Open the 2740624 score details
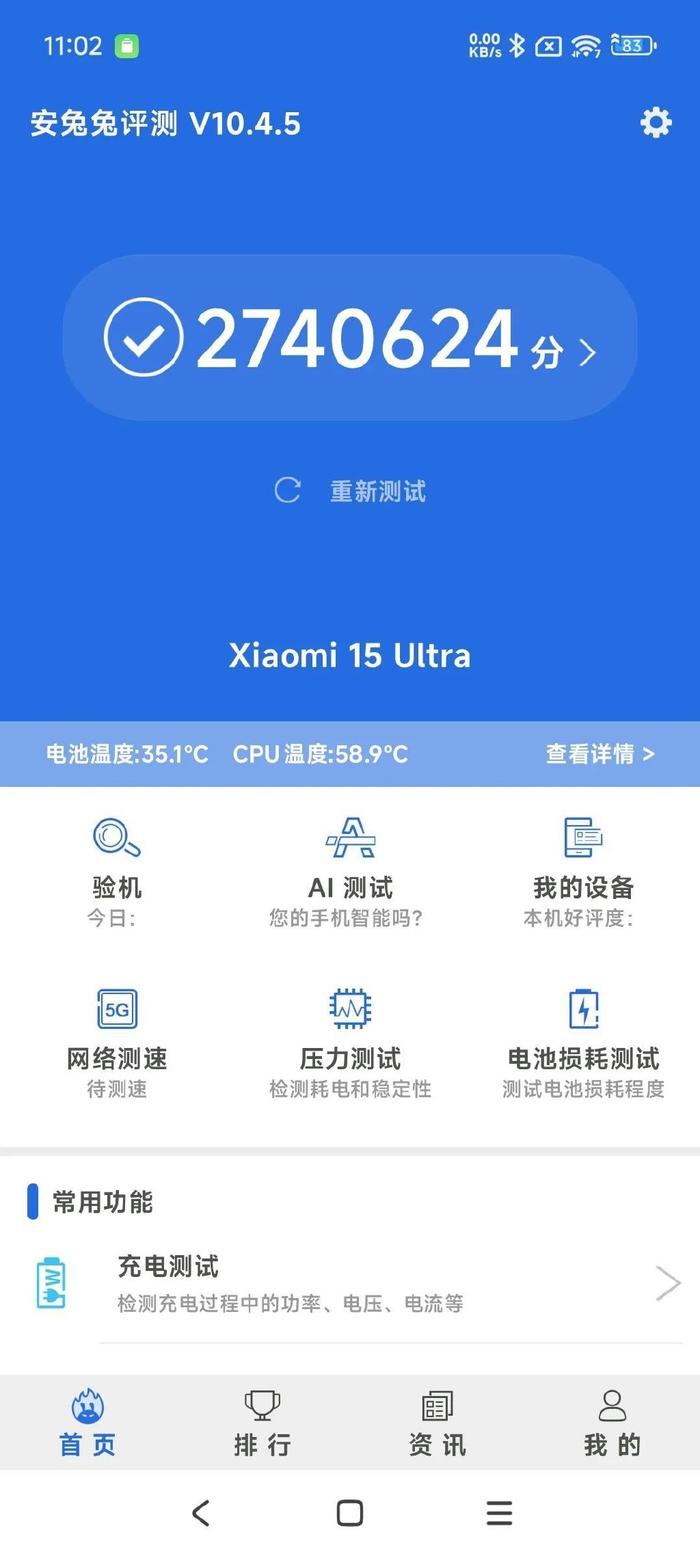Screen dimensions: 700x1556 [x=350, y=339]
